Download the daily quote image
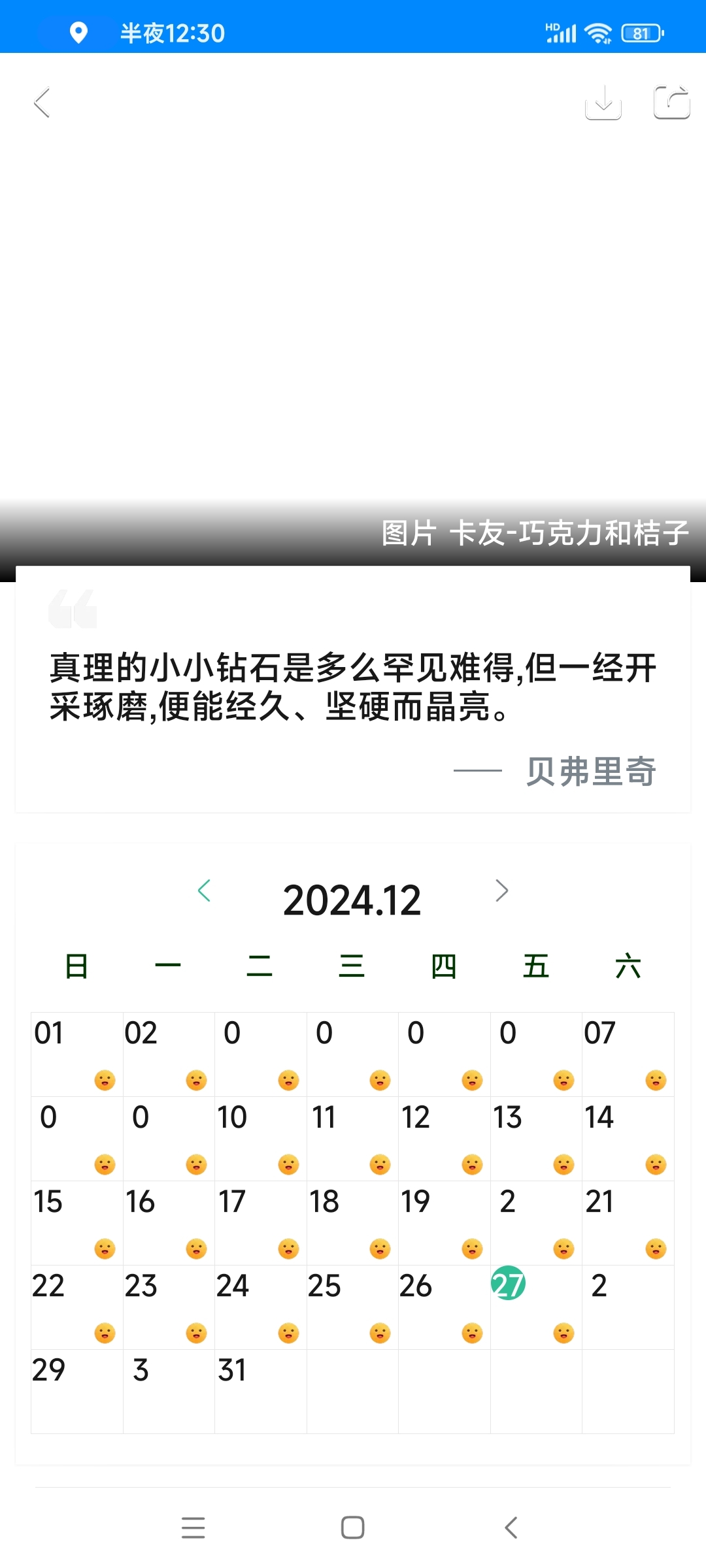706x1568 pixels. coord(603,103)
